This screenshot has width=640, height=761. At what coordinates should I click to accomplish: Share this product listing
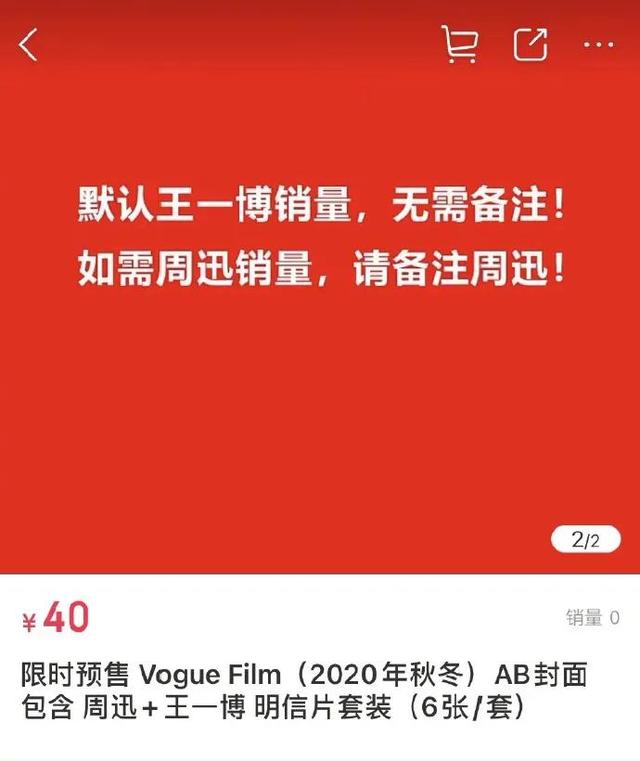pos(530,45)
